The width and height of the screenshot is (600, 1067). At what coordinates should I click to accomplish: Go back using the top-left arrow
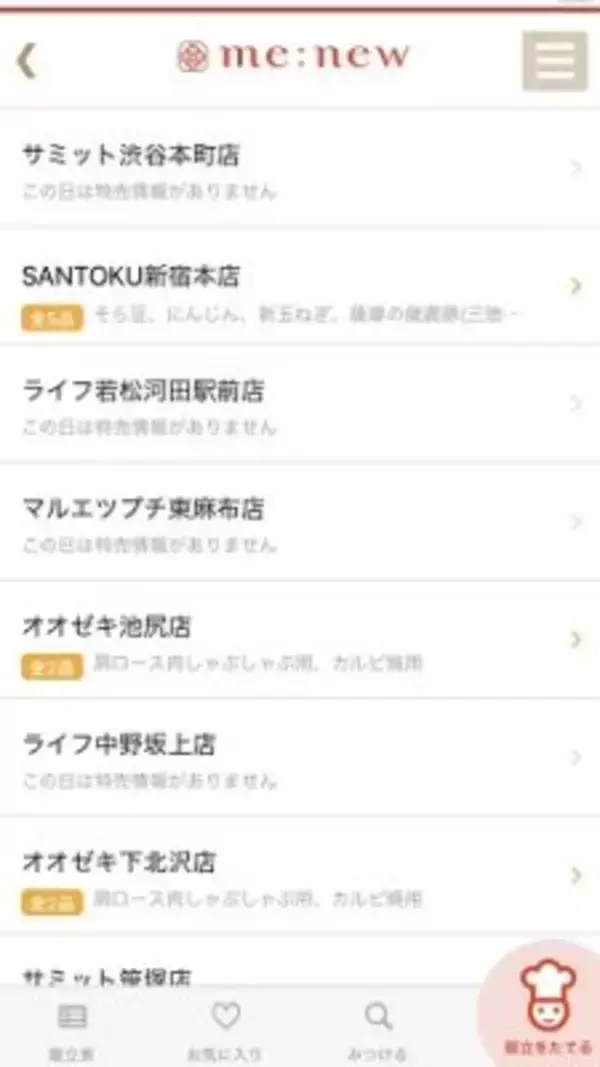(27, 60)
